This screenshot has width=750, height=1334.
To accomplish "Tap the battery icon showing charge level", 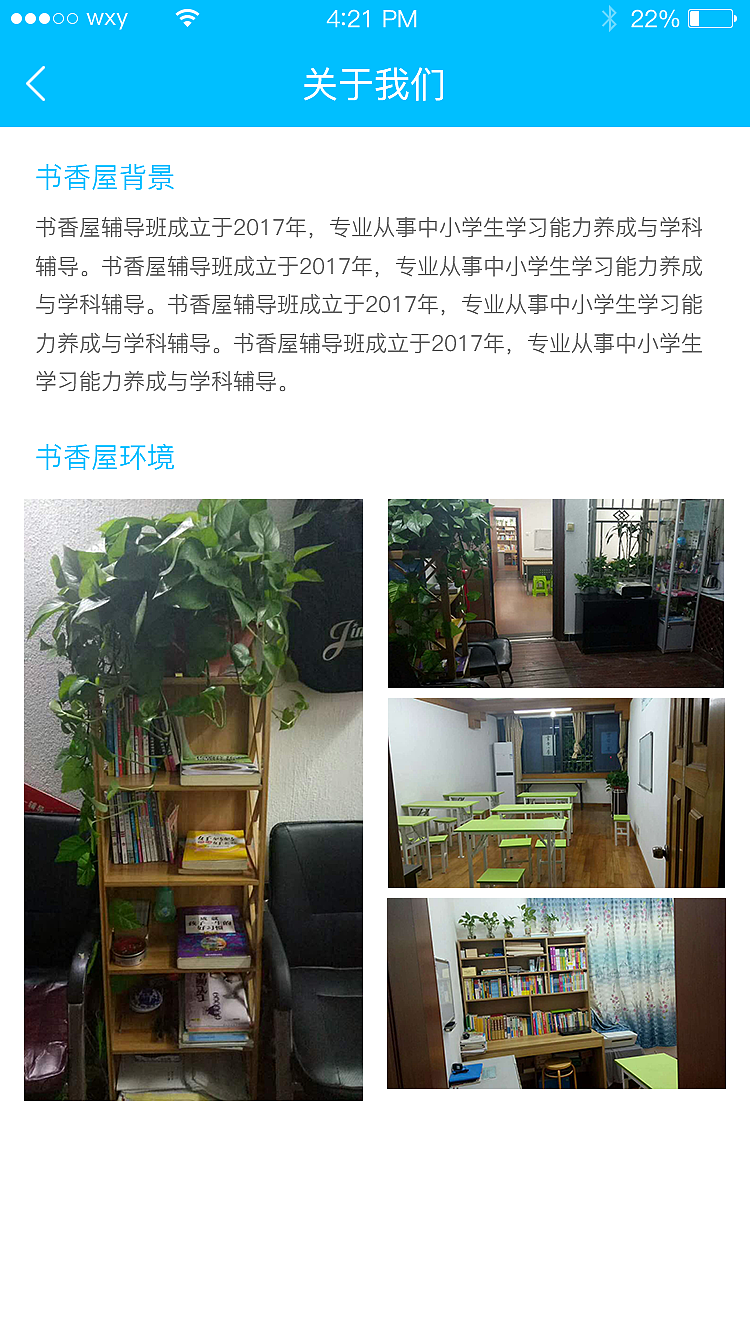I will coord(712,17).
